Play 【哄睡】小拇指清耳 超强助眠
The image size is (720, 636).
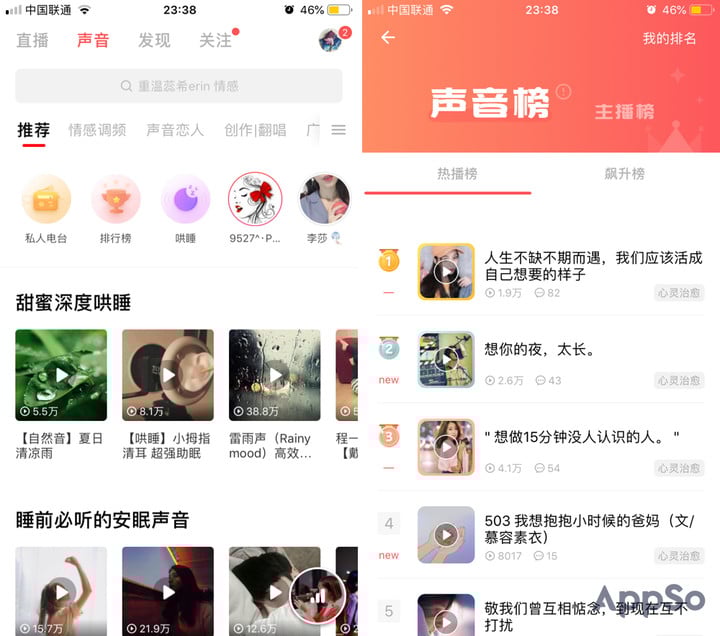point(167,375)
